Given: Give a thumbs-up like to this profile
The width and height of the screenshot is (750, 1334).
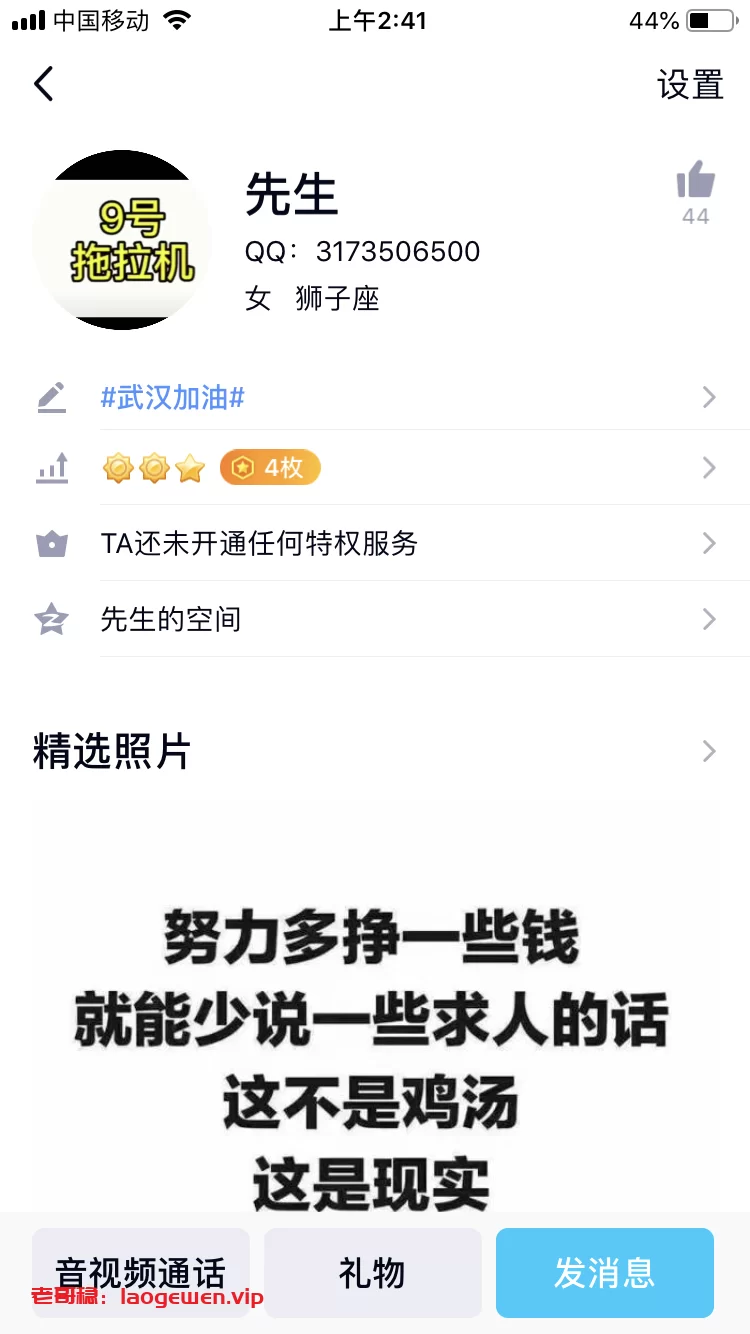Looking at the screenshot, I should point(695,183).
